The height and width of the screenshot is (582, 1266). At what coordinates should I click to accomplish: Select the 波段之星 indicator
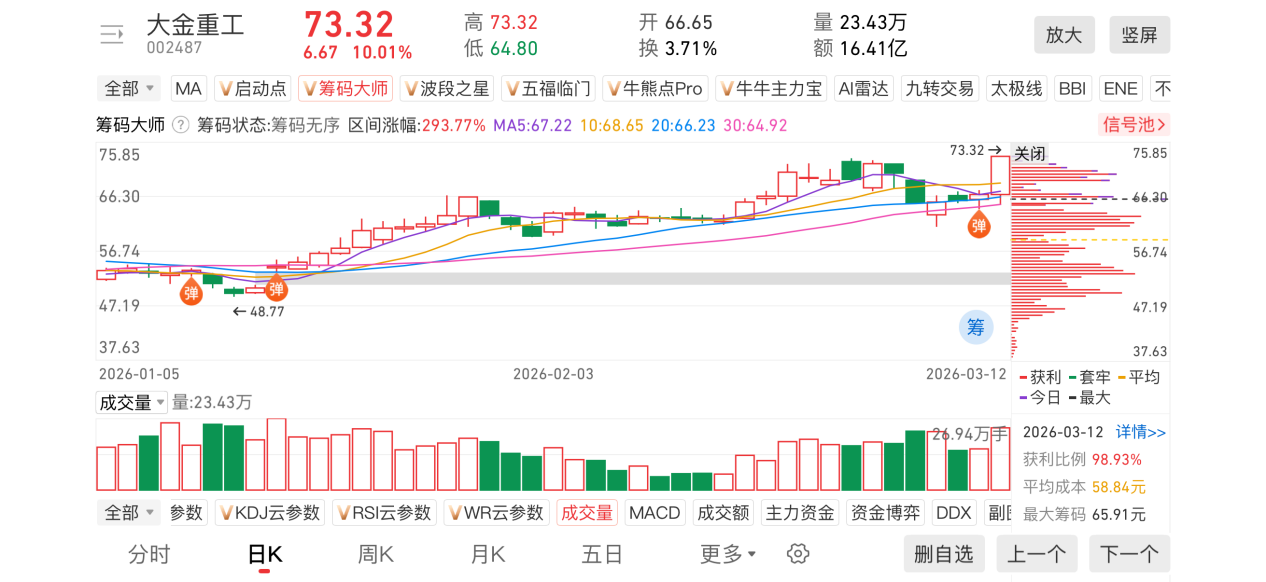click(446, 88)
